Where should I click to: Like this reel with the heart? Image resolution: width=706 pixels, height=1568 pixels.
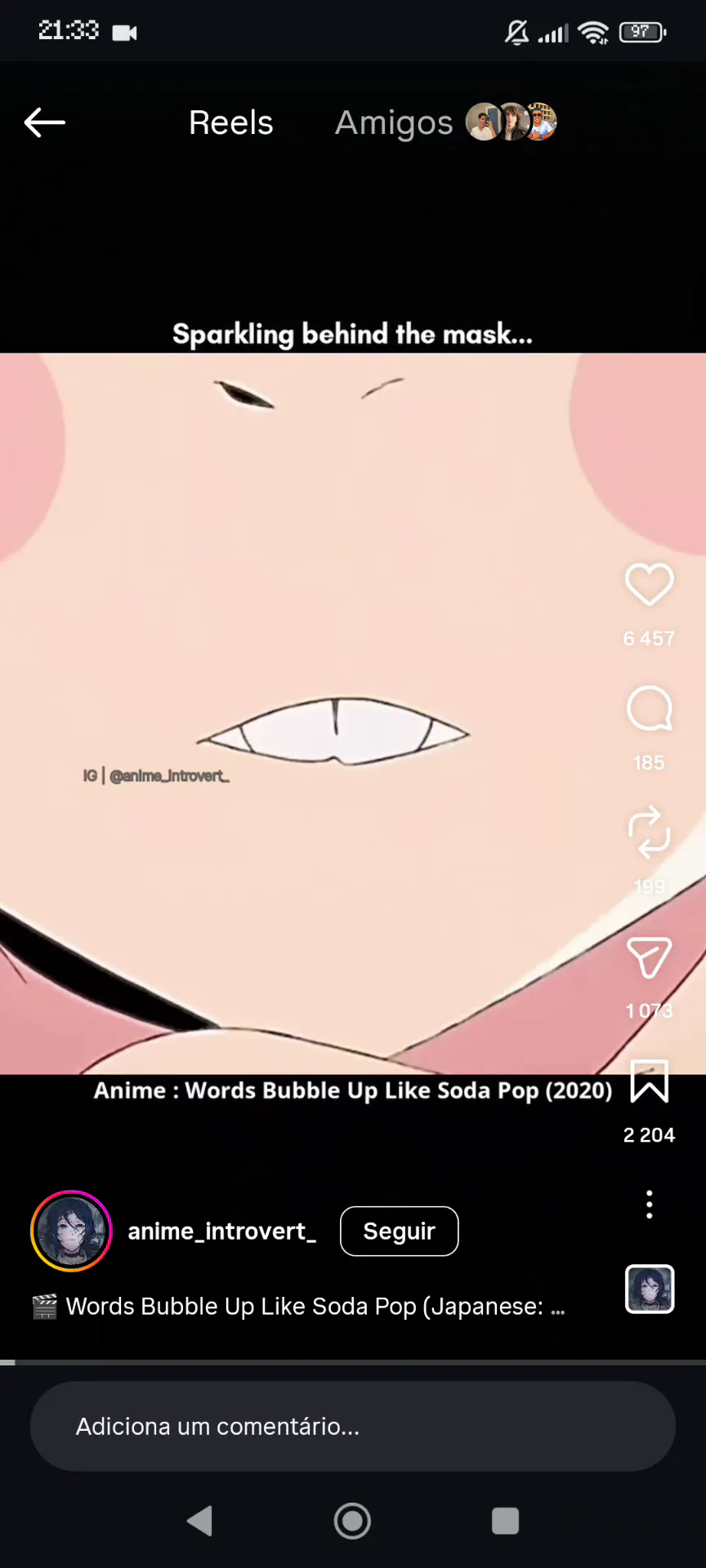(x=649, y=584)
